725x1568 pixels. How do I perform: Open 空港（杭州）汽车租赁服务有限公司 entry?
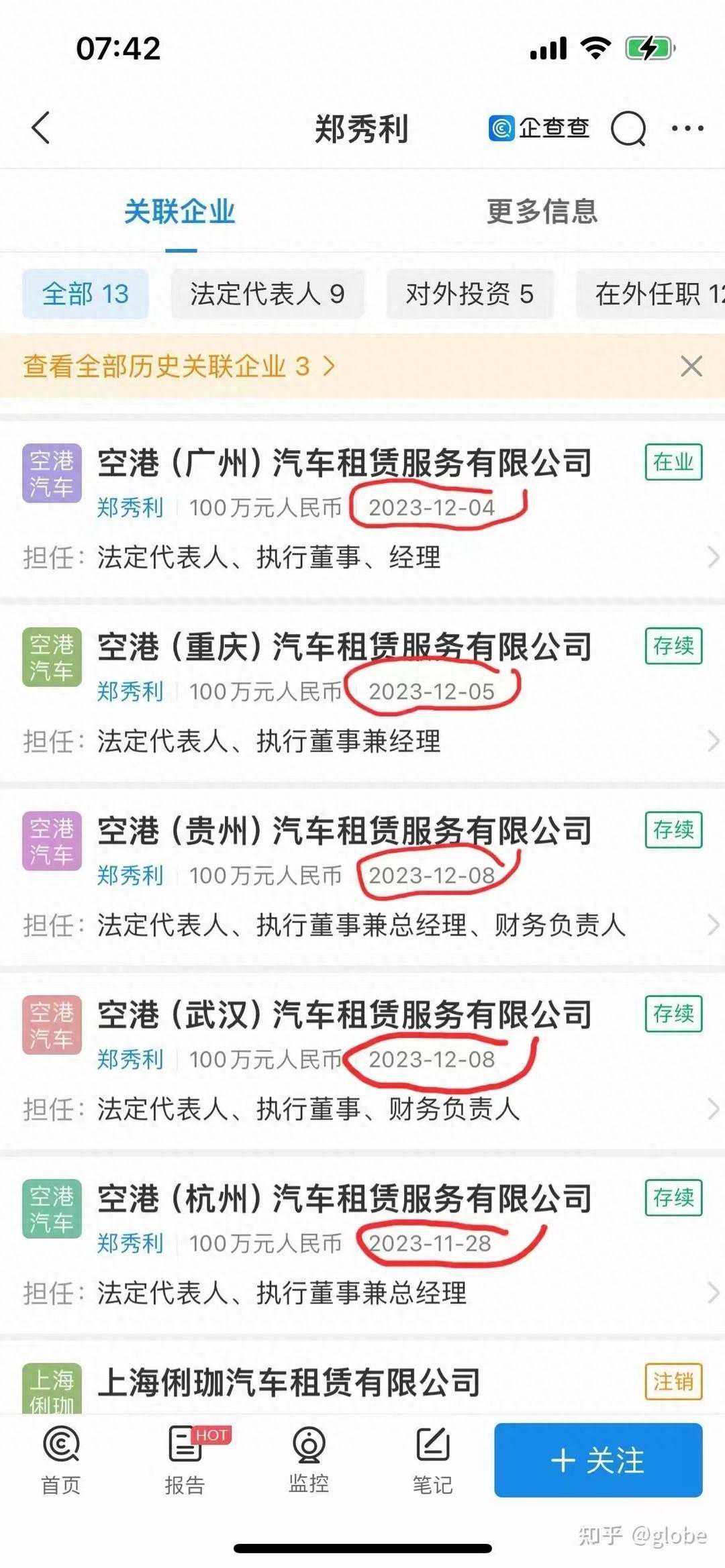pyautogui.click(x=344, y=1198)
